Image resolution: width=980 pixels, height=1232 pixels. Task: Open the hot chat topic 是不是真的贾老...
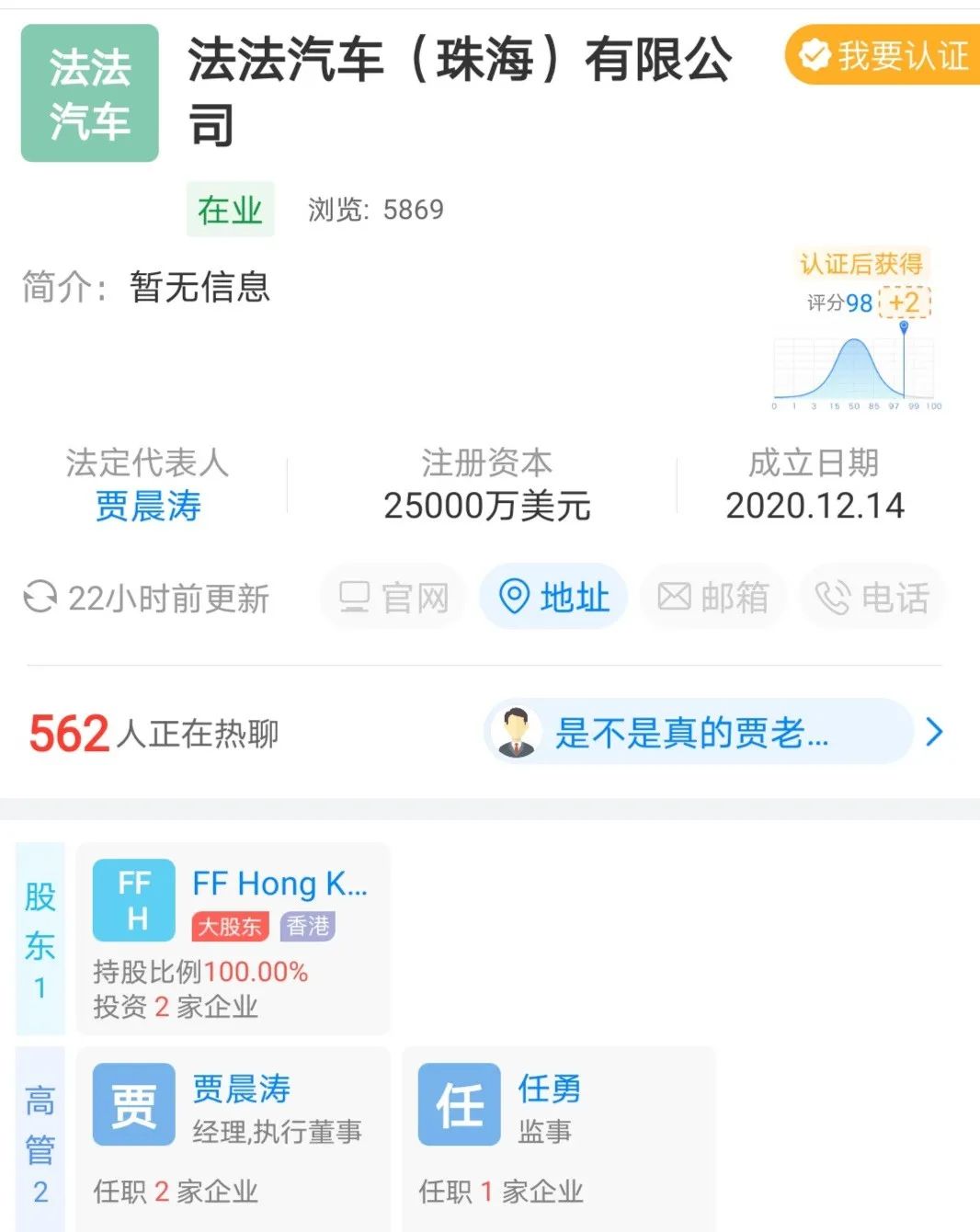point(699,733)
